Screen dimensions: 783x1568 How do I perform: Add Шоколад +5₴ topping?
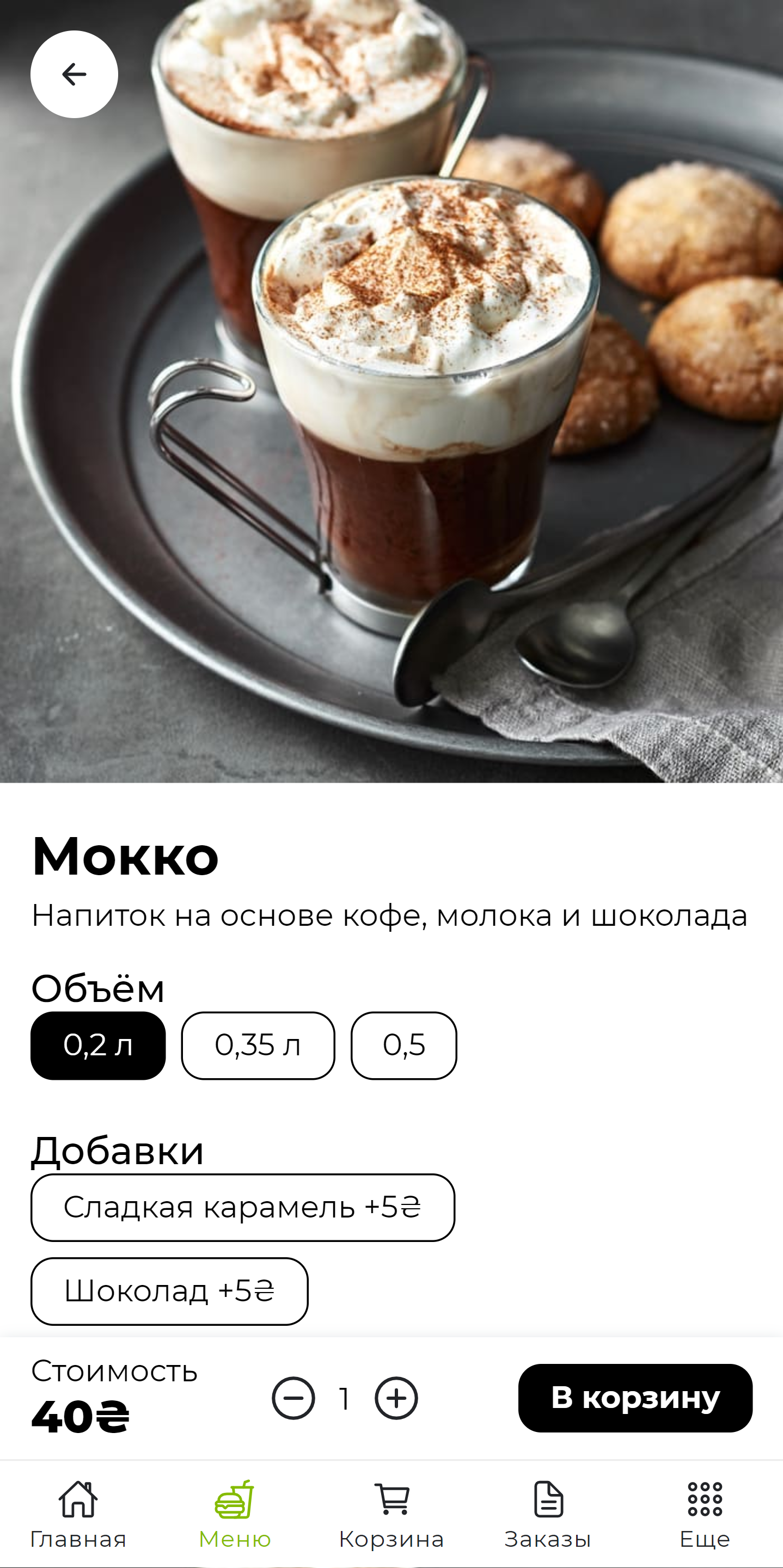[x=169, y=1291]
